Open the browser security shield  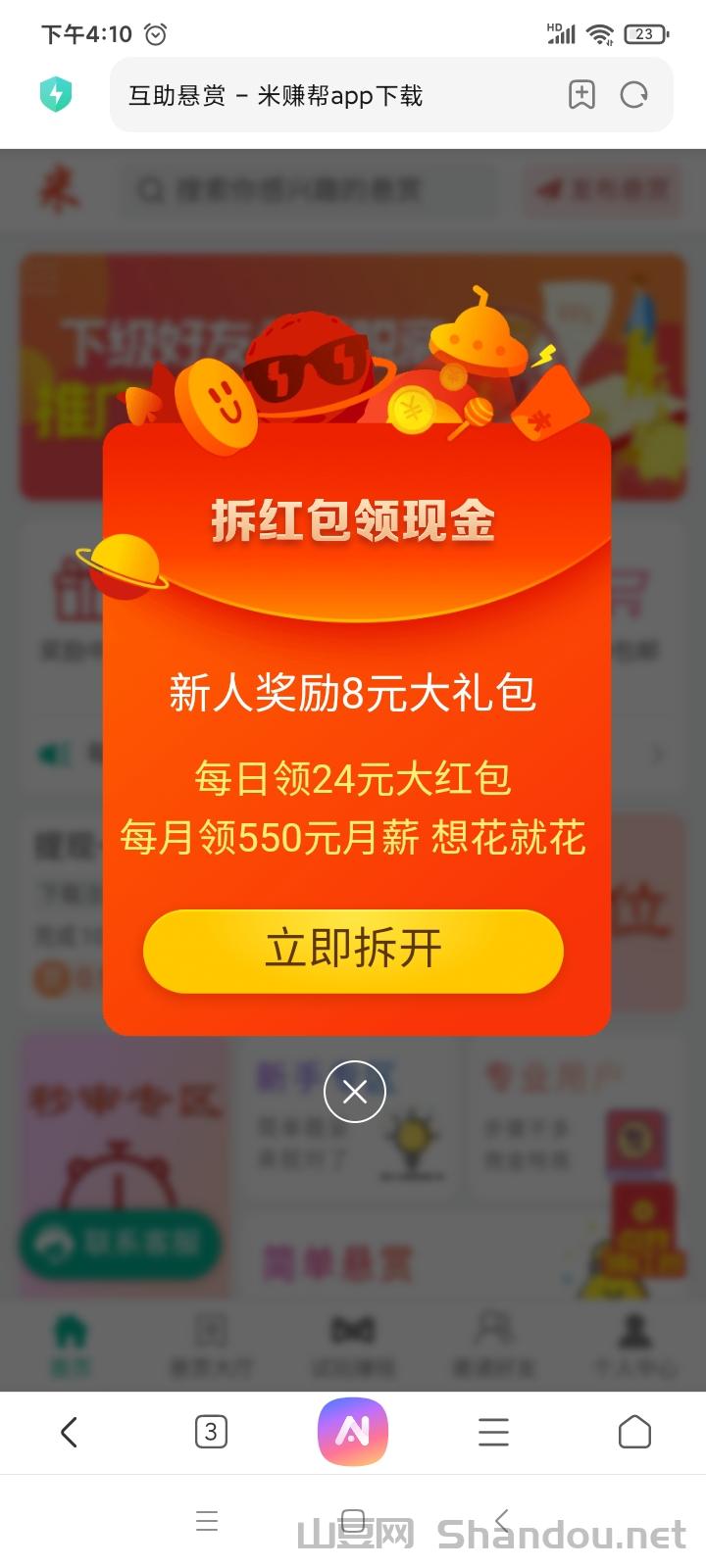click(x=56, y=95)
